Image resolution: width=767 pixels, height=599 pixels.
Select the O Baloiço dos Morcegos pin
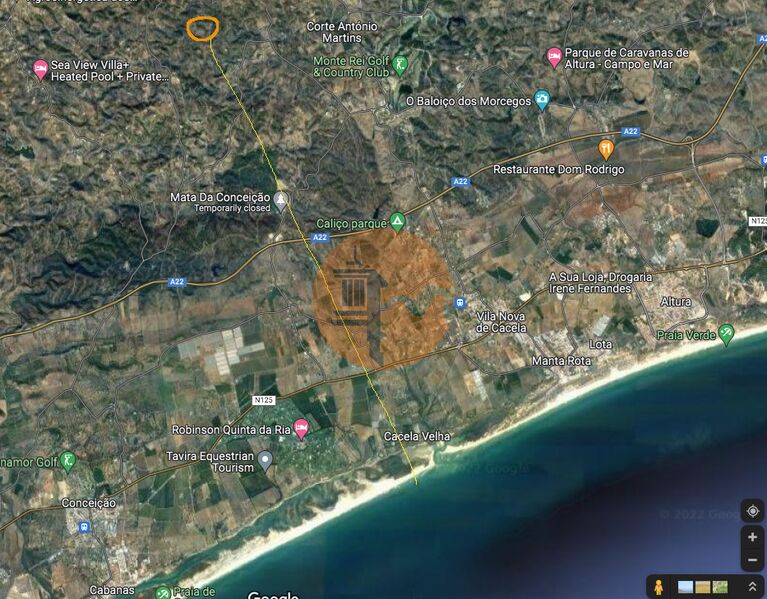[541, 100]
